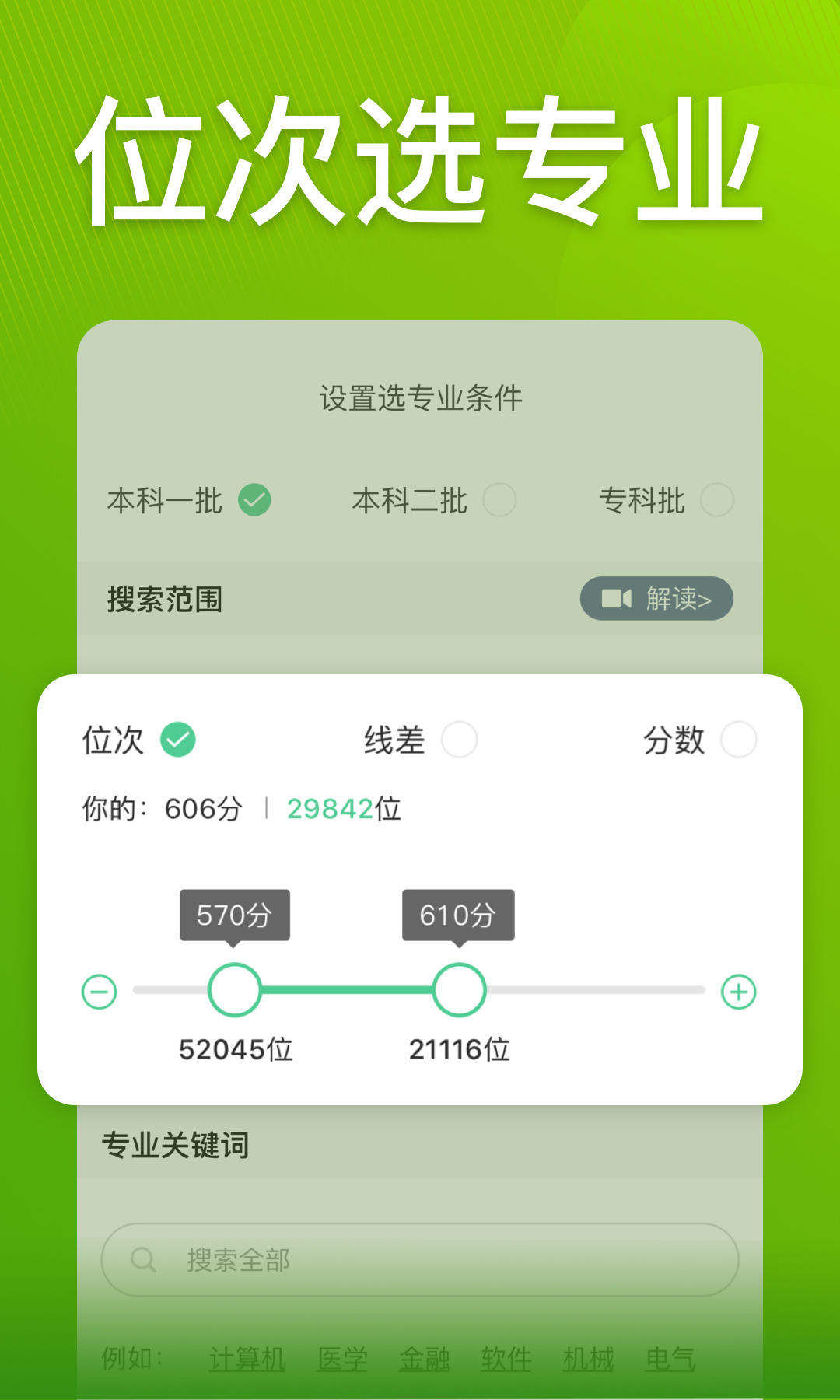Click the 金融 keyword link

(x=424, y=1357)
